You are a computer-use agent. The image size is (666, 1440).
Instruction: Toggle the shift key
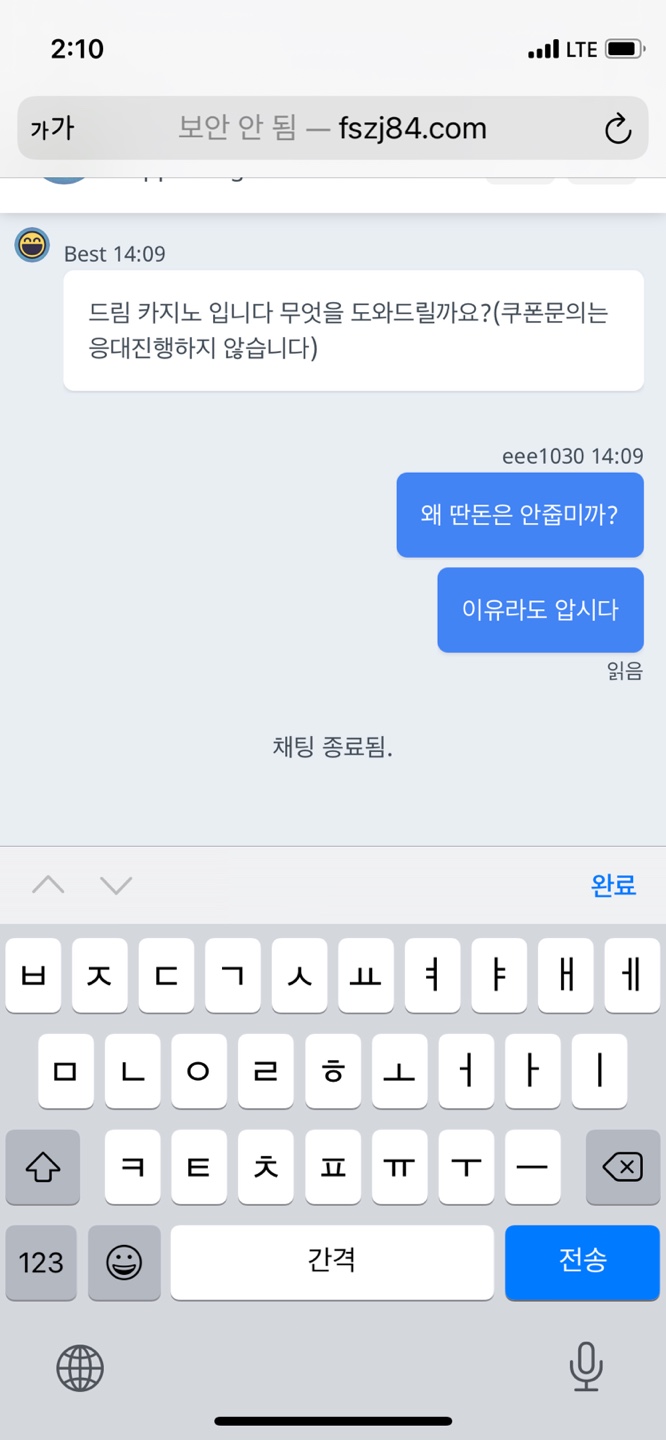click(x=42, y=1166)
